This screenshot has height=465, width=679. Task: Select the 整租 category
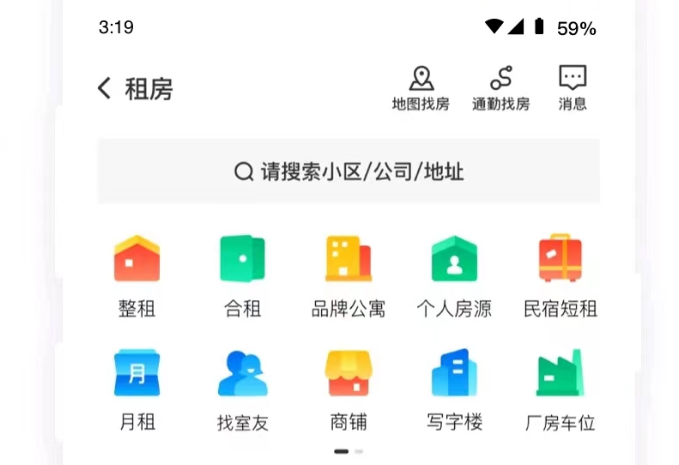point(137,276)
